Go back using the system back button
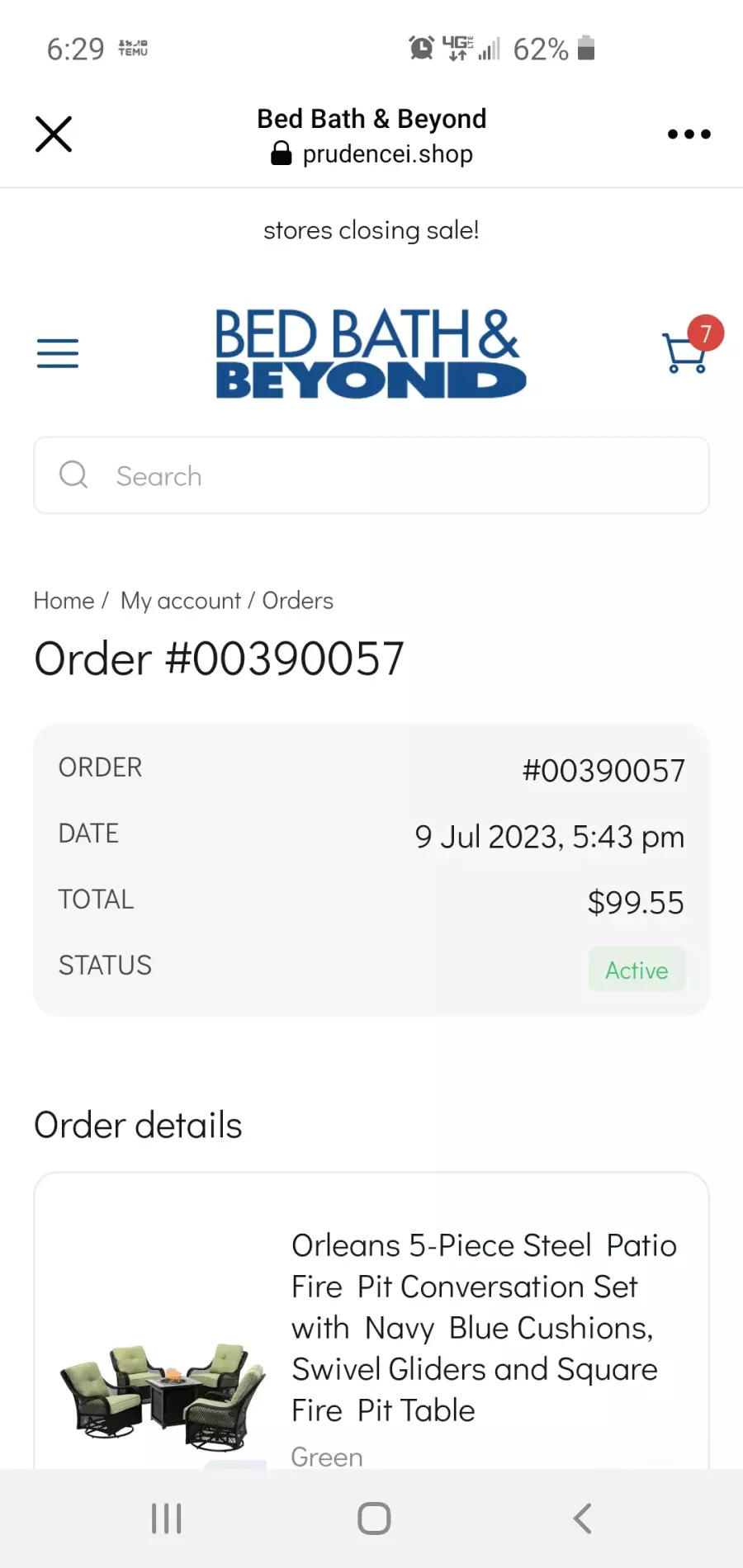The width and height of the screenshot is (743, 1568). pos(582,1518)
